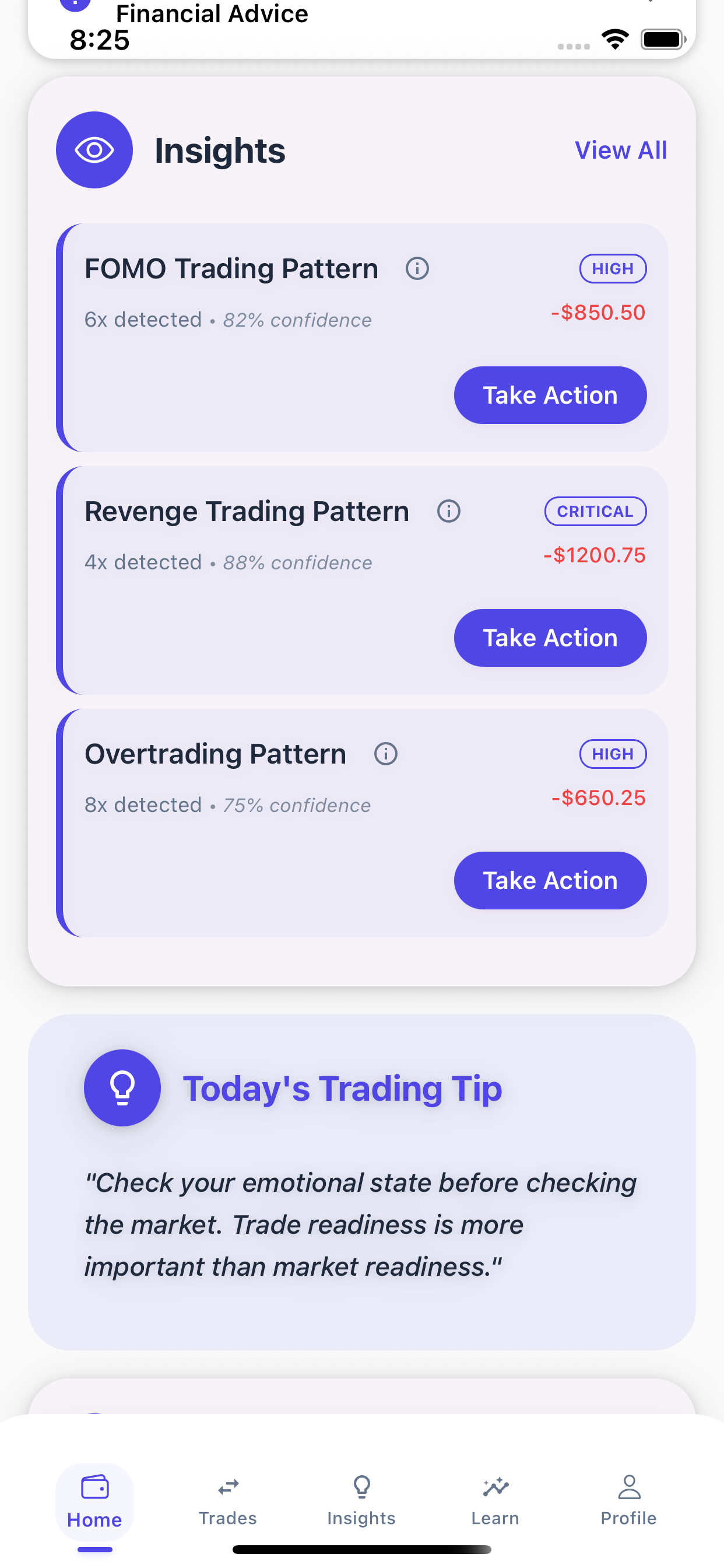Click the eye icon next to Insights header
This screenshot has width=724, height=1568.
point(94,150)
